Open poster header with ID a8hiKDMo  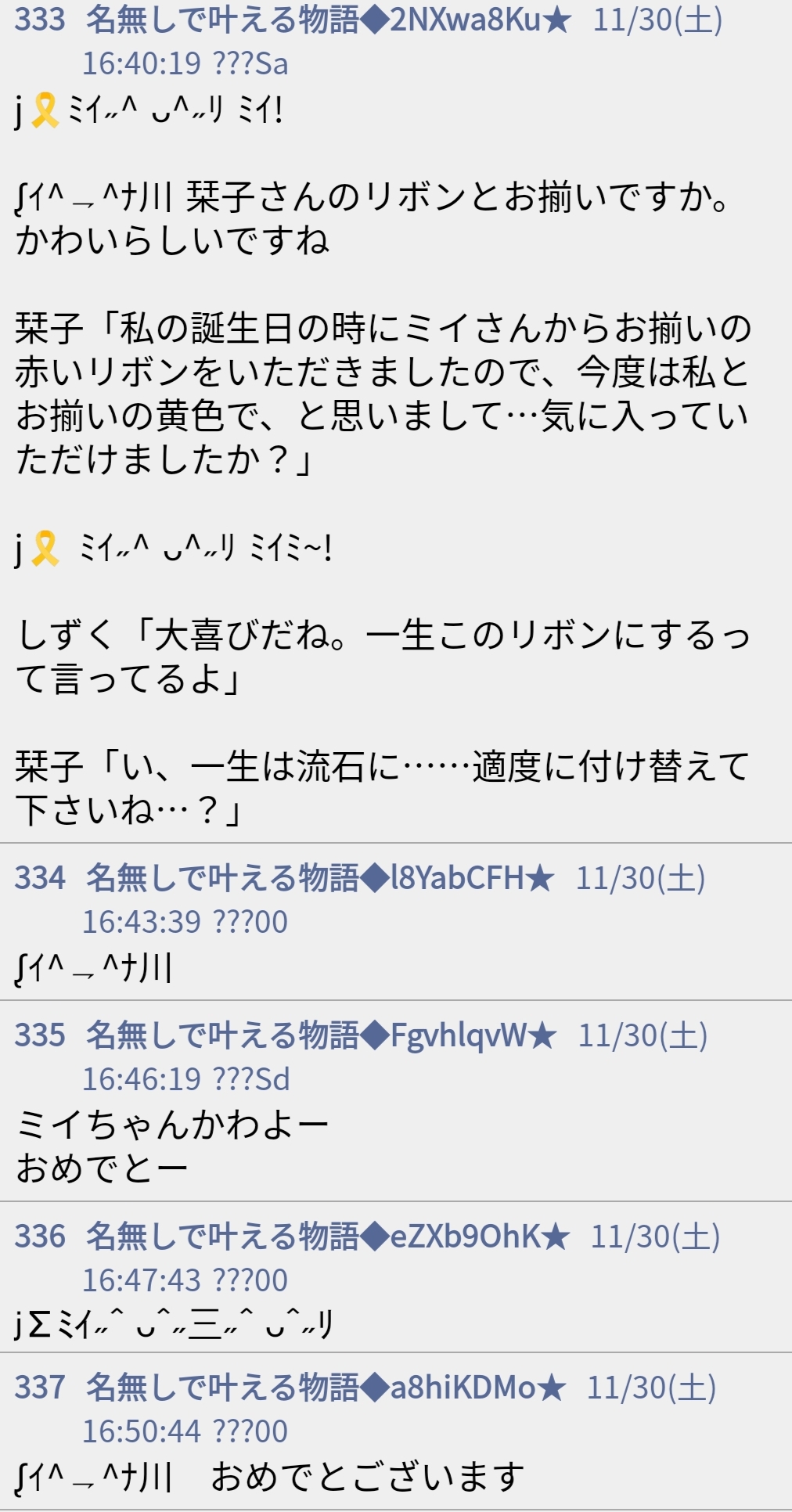[x=326, y=1388]
